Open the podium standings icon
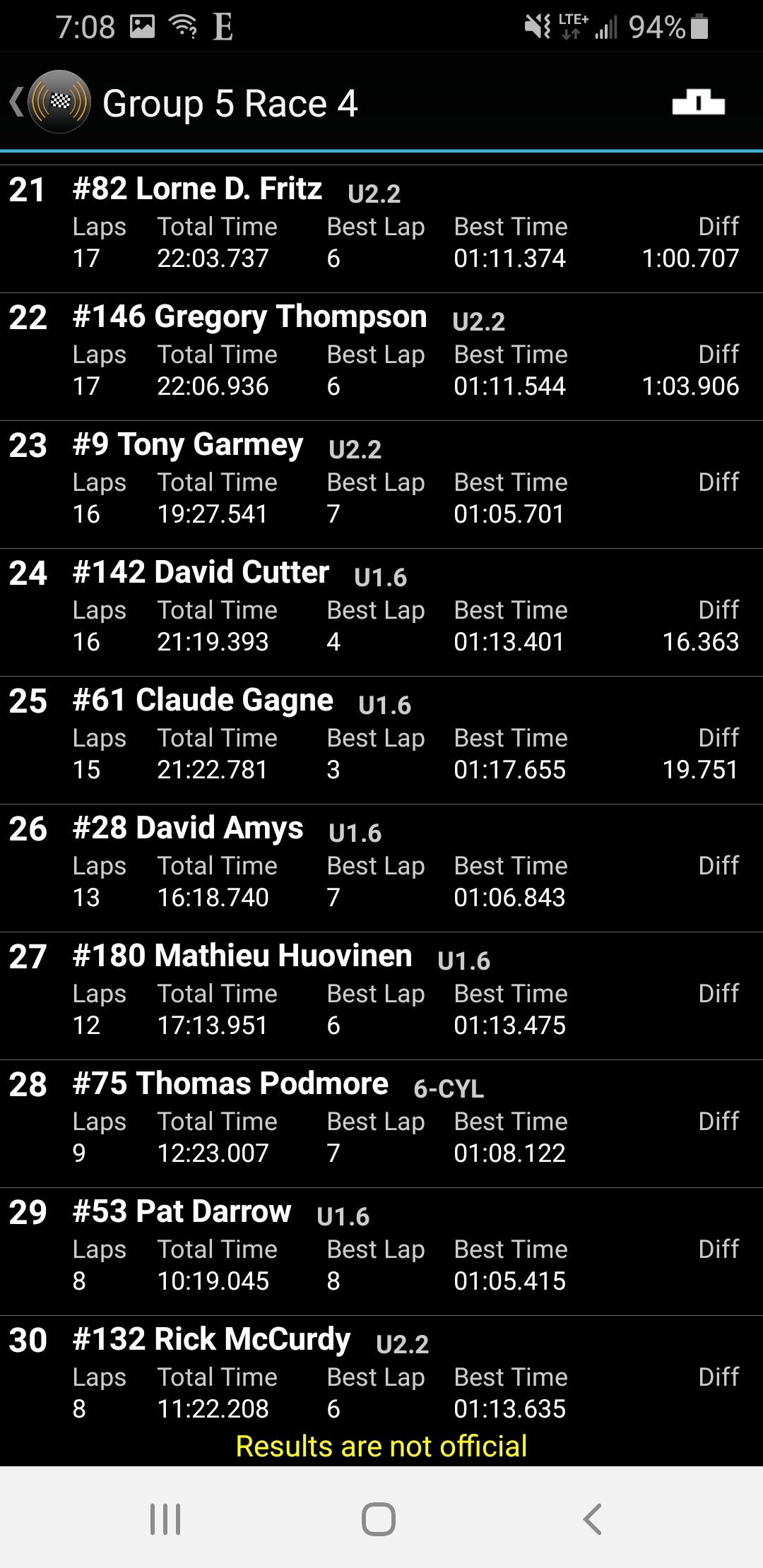This screenshot has width=763, height=1568. click(x=698, y=102)
